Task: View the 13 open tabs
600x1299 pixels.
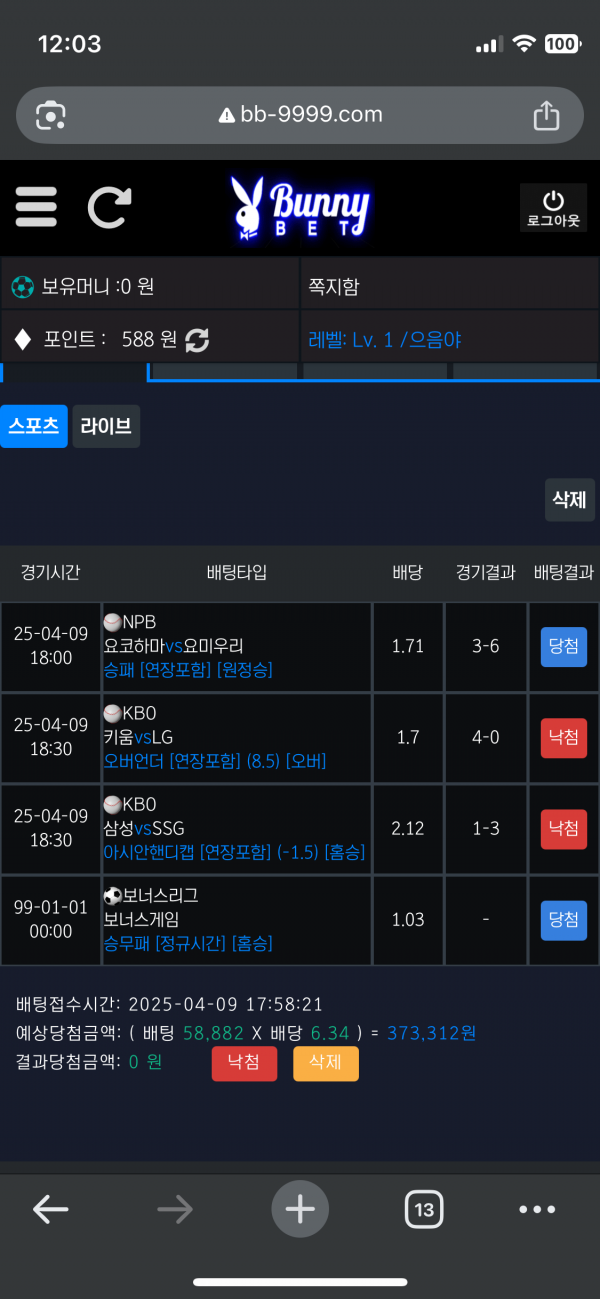Action: (x=424, y=1210)
